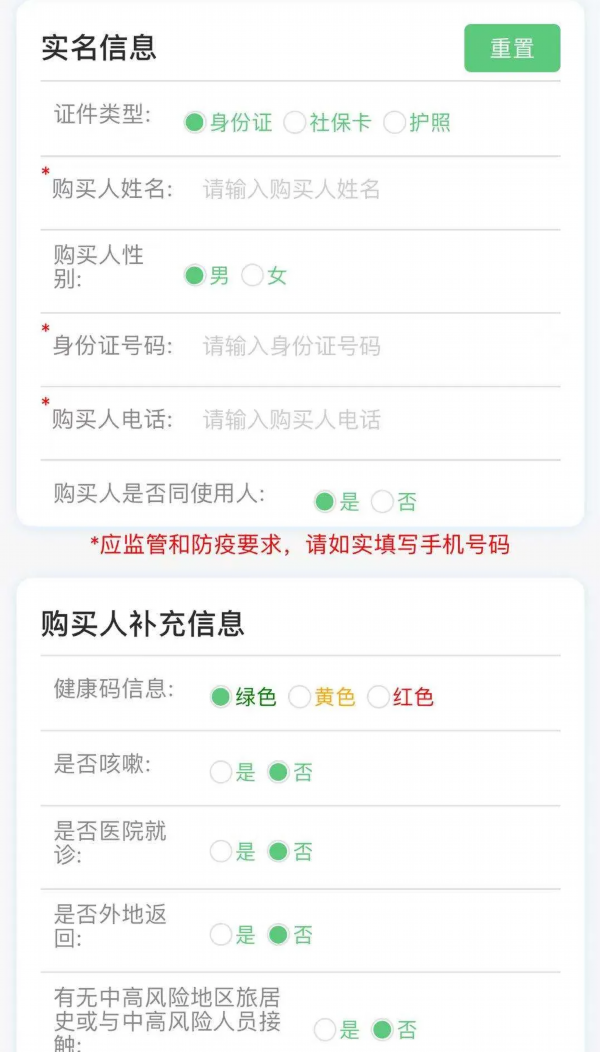This screenshot has height=1052, width=600.
Task: Choose 否 for 是否外地返回
Action: click(x=291, y=935)
